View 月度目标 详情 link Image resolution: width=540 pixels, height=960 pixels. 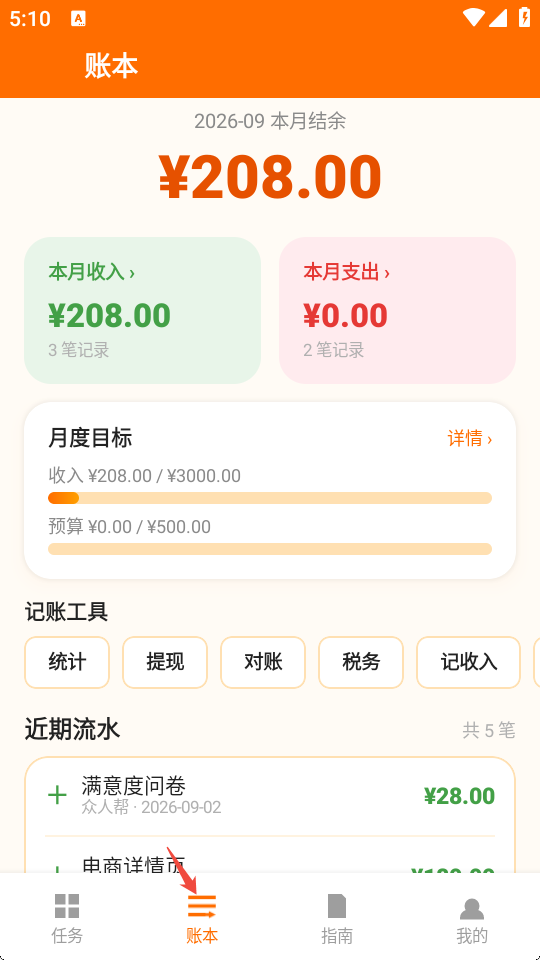coord(470,438)
